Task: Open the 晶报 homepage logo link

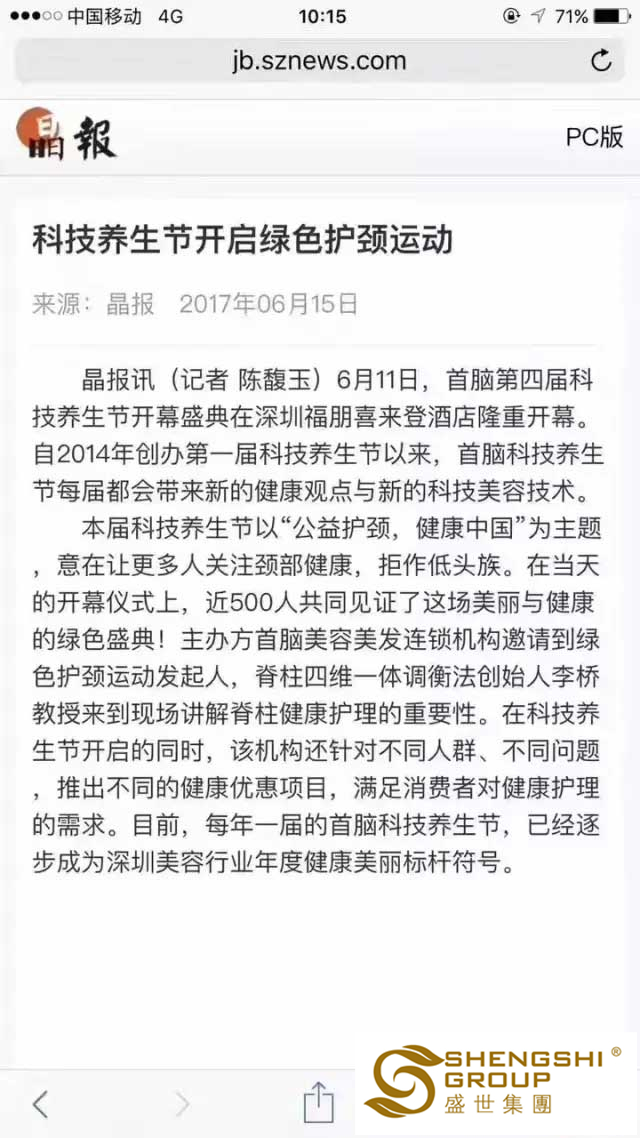Action: 67,135
